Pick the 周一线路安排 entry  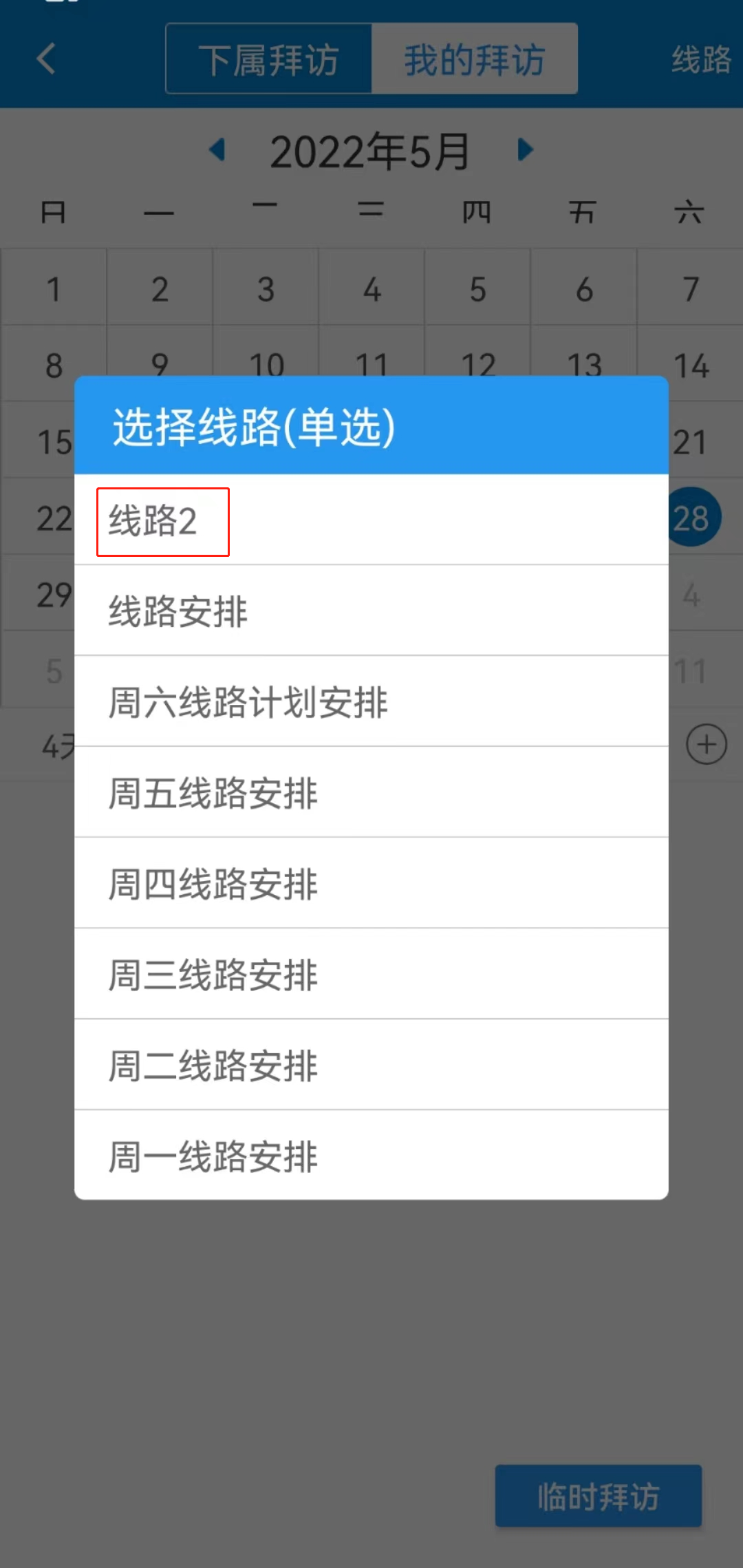[x=371, y=1156]
